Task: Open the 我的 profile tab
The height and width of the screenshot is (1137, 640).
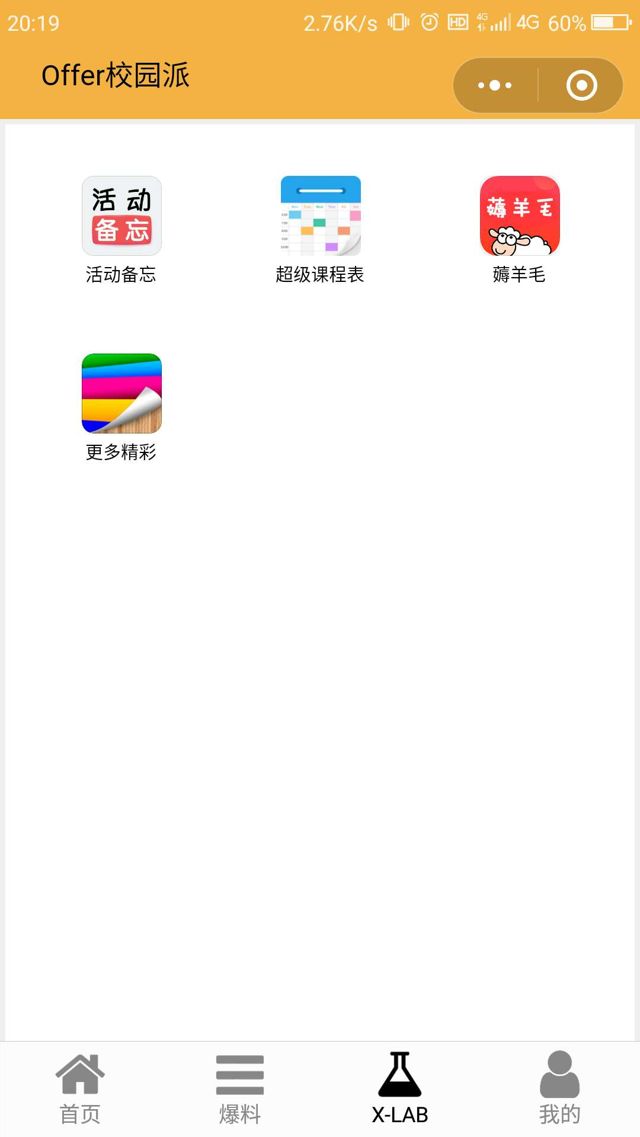Action: [560, 1088]
